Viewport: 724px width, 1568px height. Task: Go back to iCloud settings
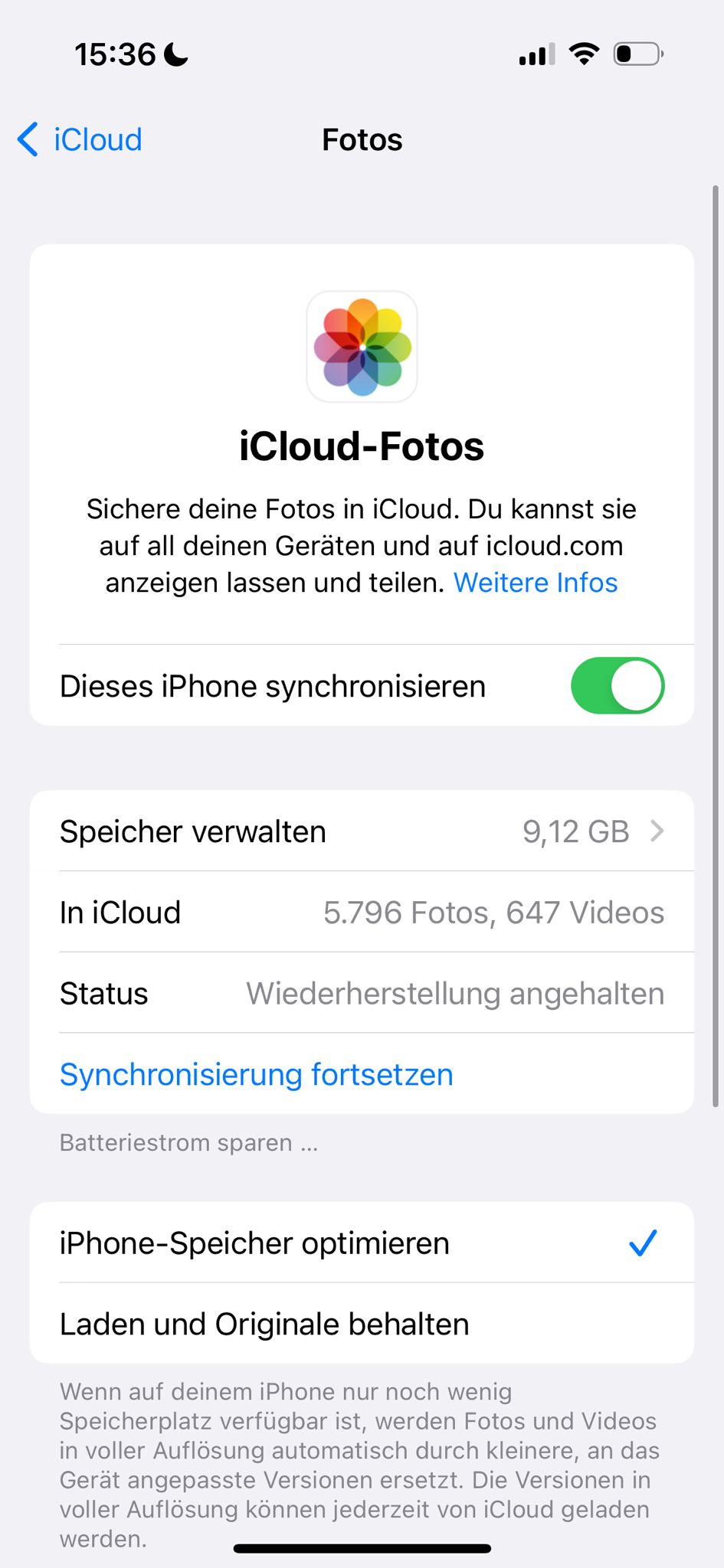click(80, 140)
